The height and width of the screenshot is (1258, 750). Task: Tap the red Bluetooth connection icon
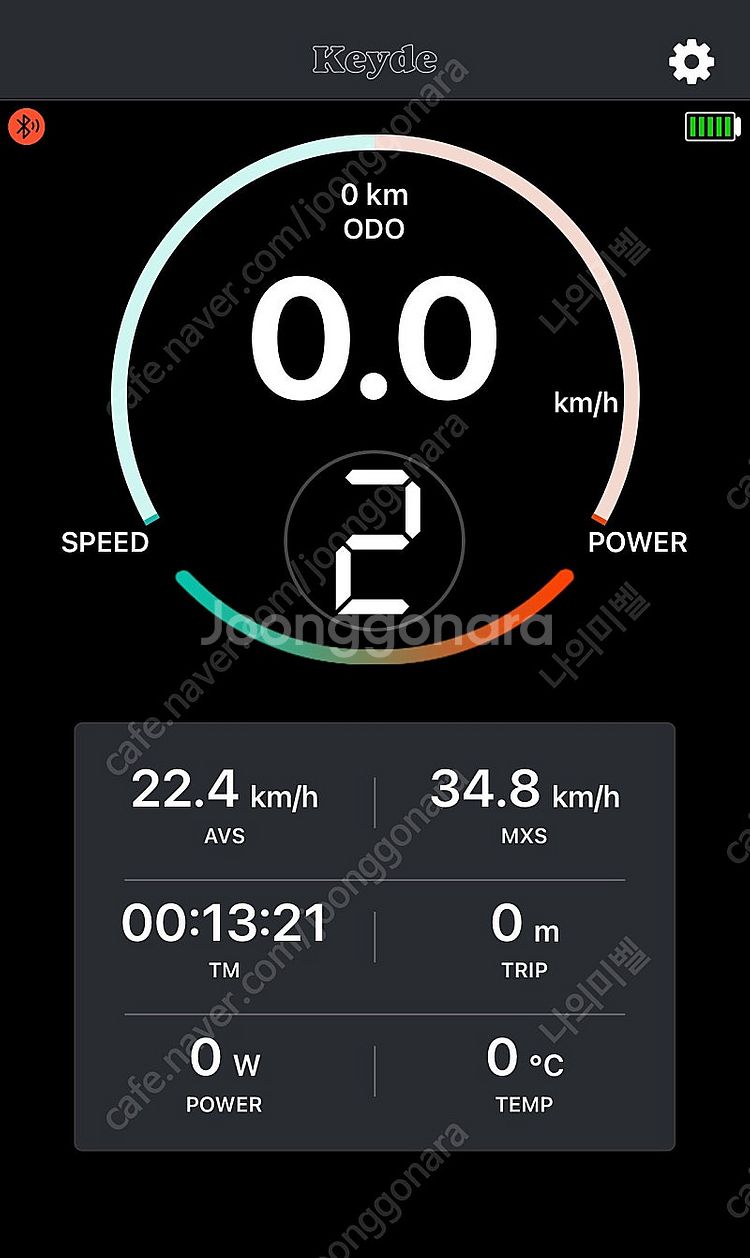tap(27, 126)
